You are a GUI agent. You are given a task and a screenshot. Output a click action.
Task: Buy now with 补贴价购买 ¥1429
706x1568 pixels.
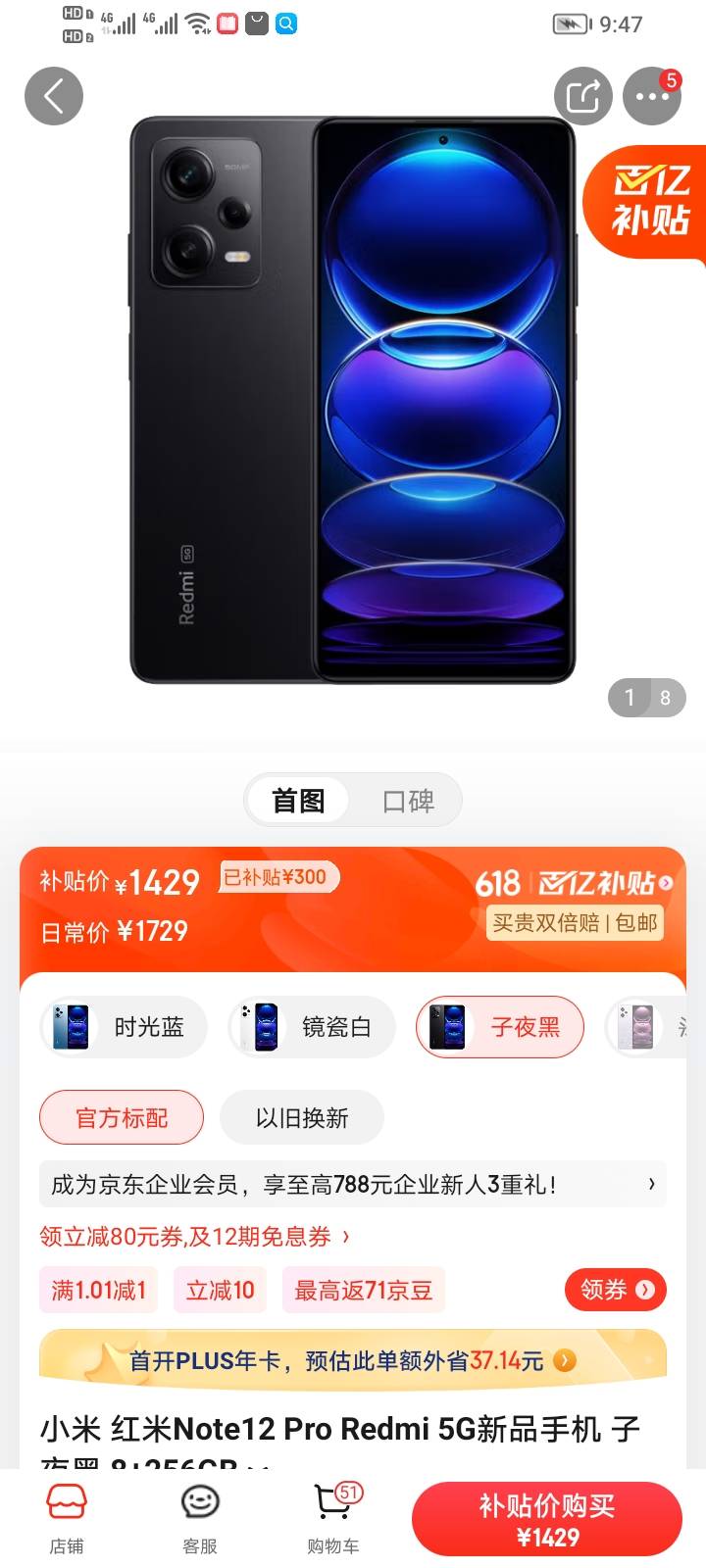pos(546,1520)
